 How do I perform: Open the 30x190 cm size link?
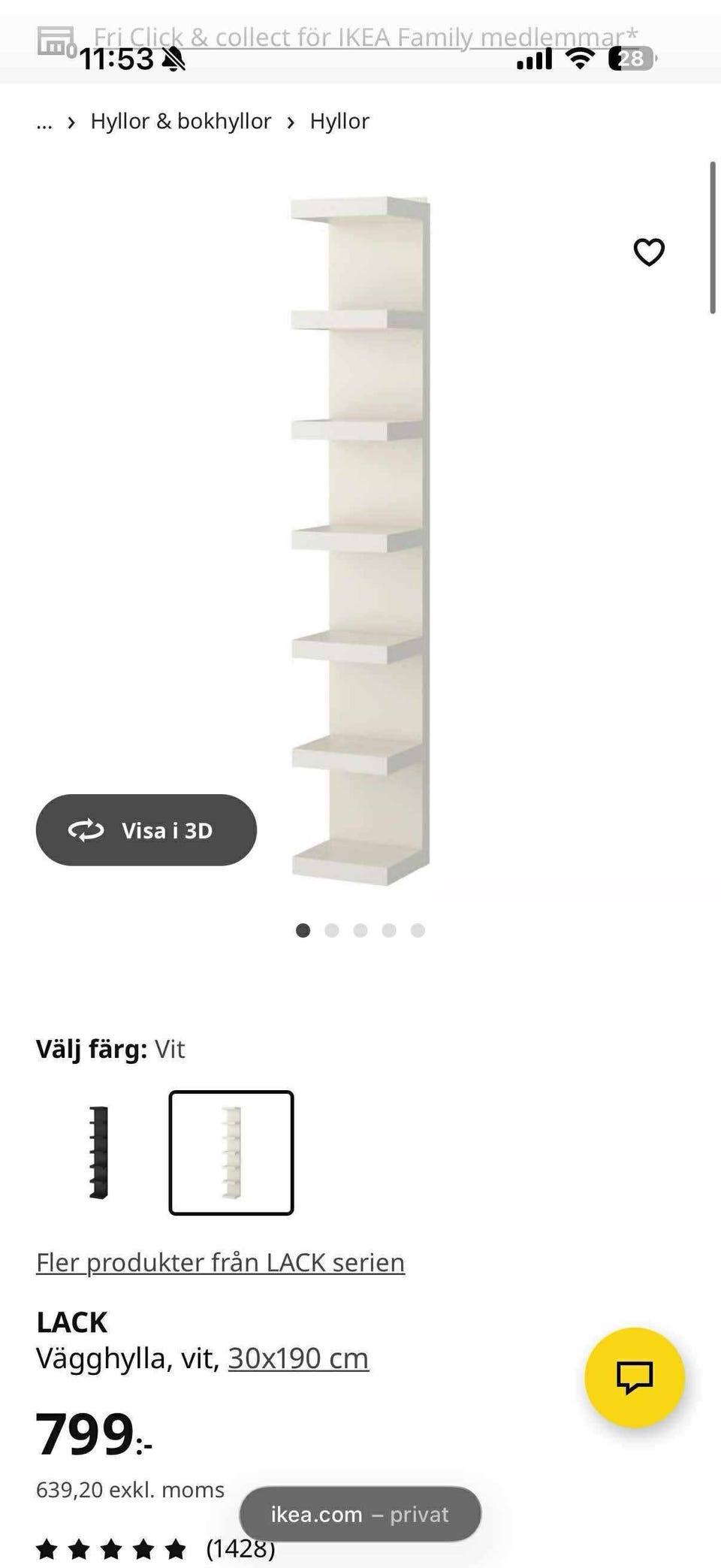click(x=298, y=1358)
